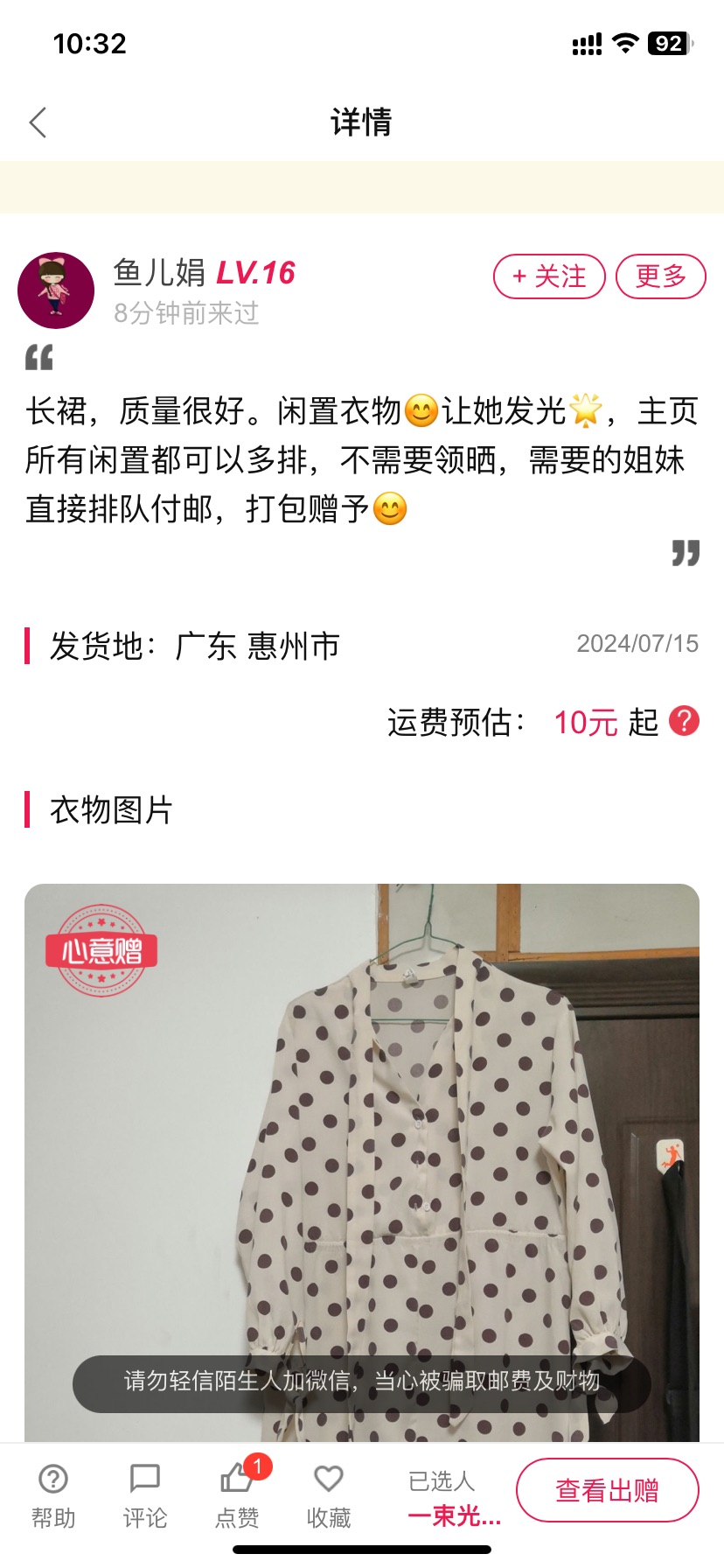This screenshot has height=1568, width=724.
Task: Open 鱼儿娟's profile avatar
Action: [56, 290]
